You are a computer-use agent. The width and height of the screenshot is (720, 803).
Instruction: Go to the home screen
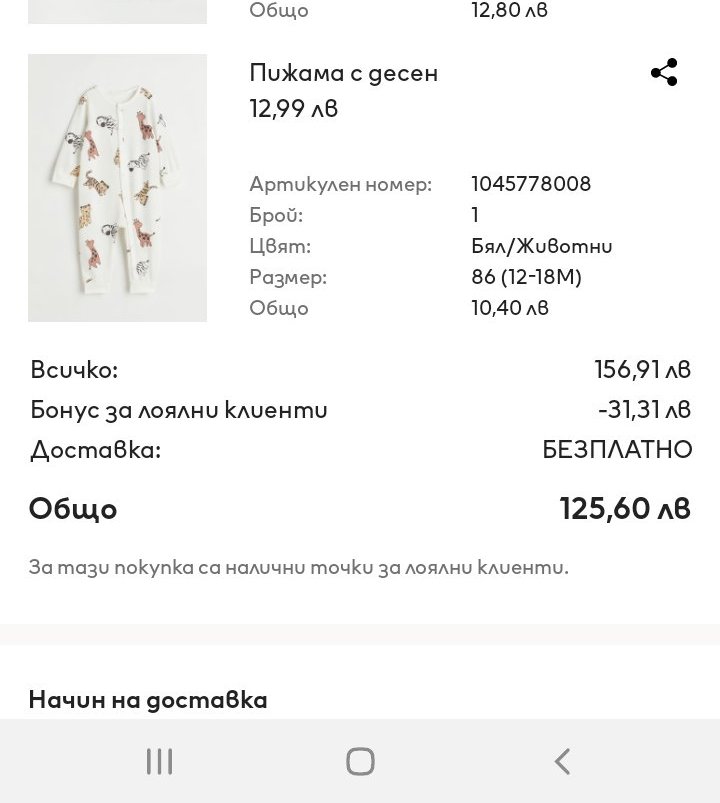click(x=360, y=761)
